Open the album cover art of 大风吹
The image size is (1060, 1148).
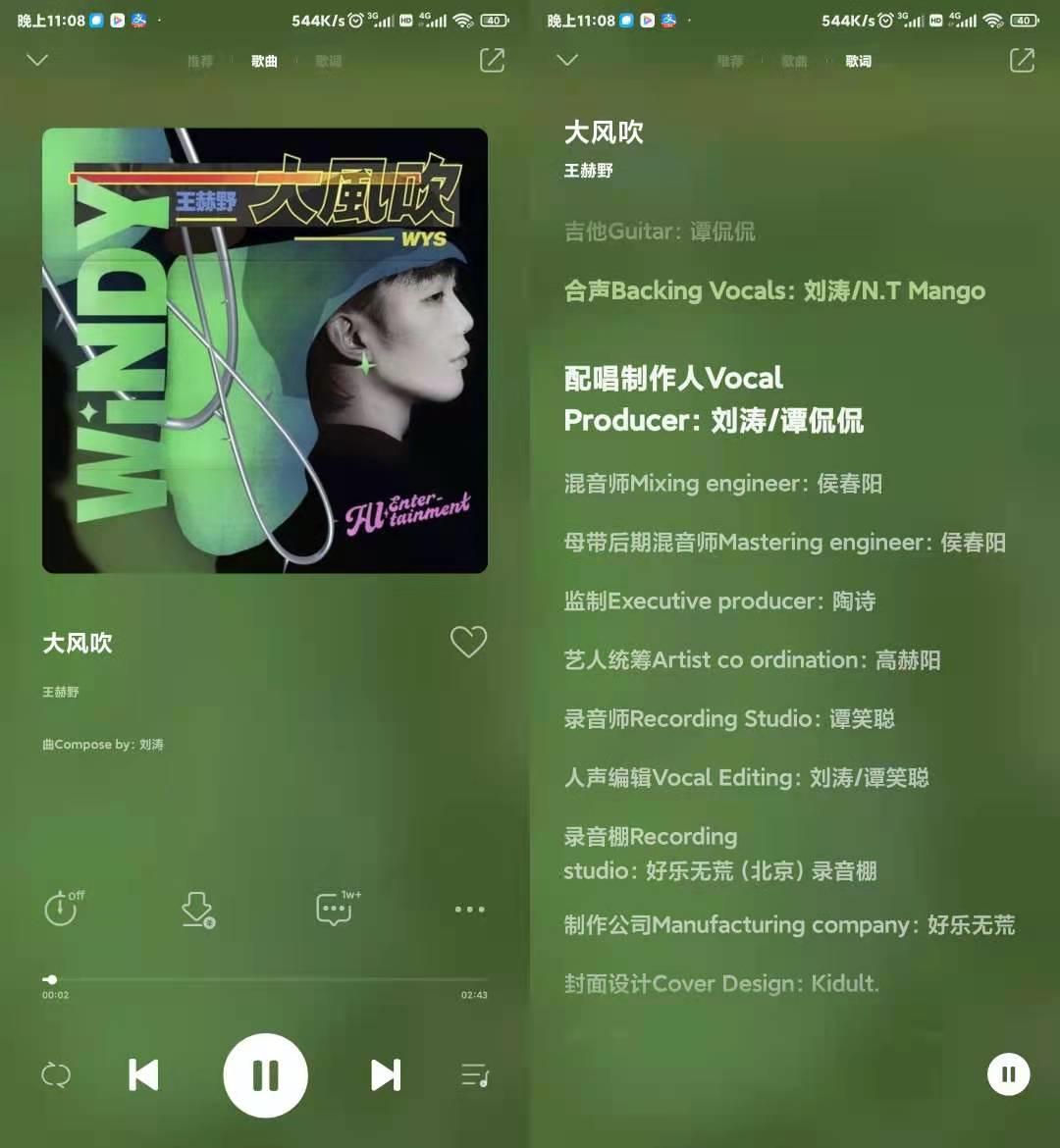click(264, 349)
